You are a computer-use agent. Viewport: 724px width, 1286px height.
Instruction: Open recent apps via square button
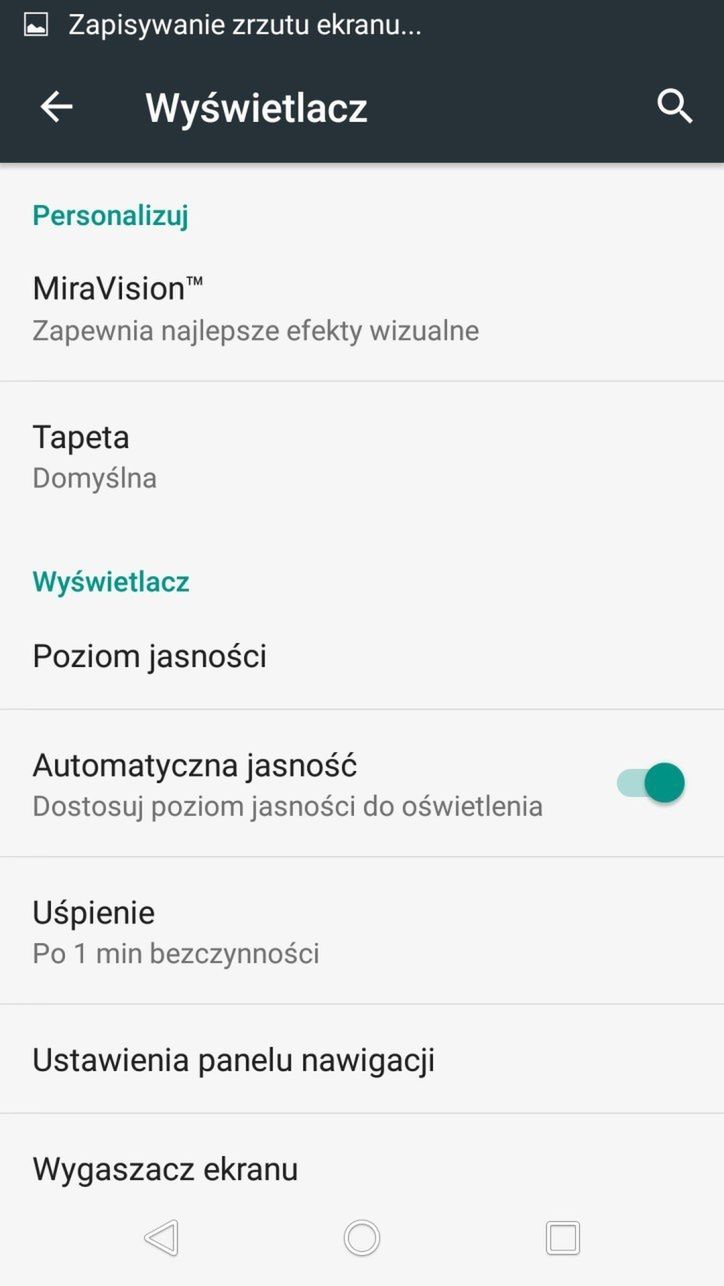562,1238
